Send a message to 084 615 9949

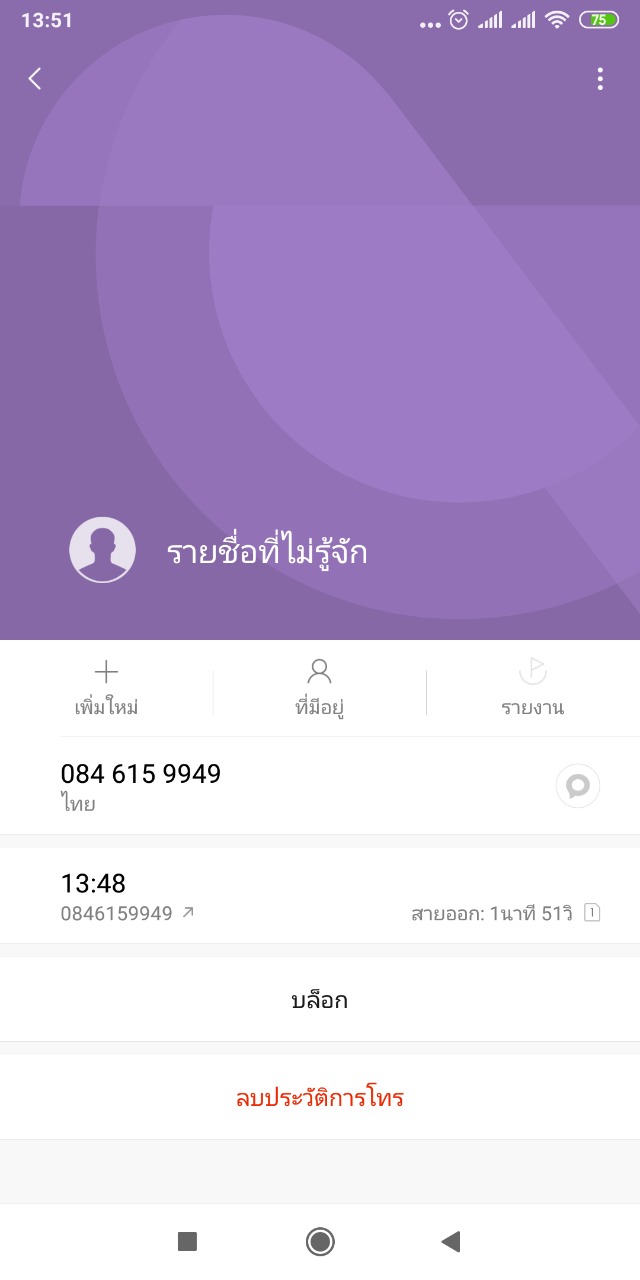coord(577,786)
